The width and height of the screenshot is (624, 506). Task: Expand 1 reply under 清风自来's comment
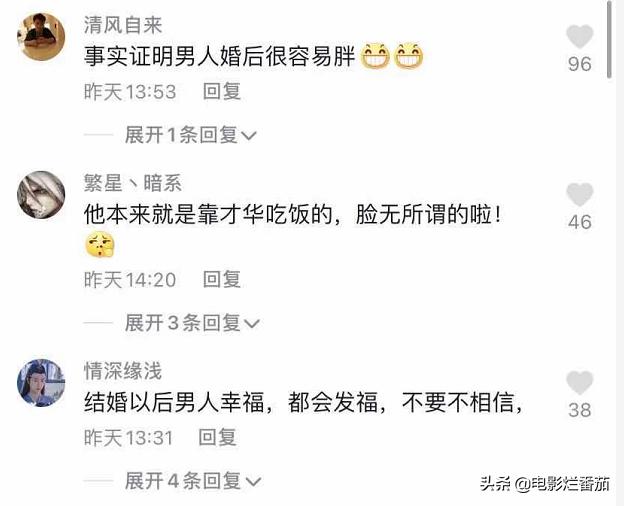(190, 134)
